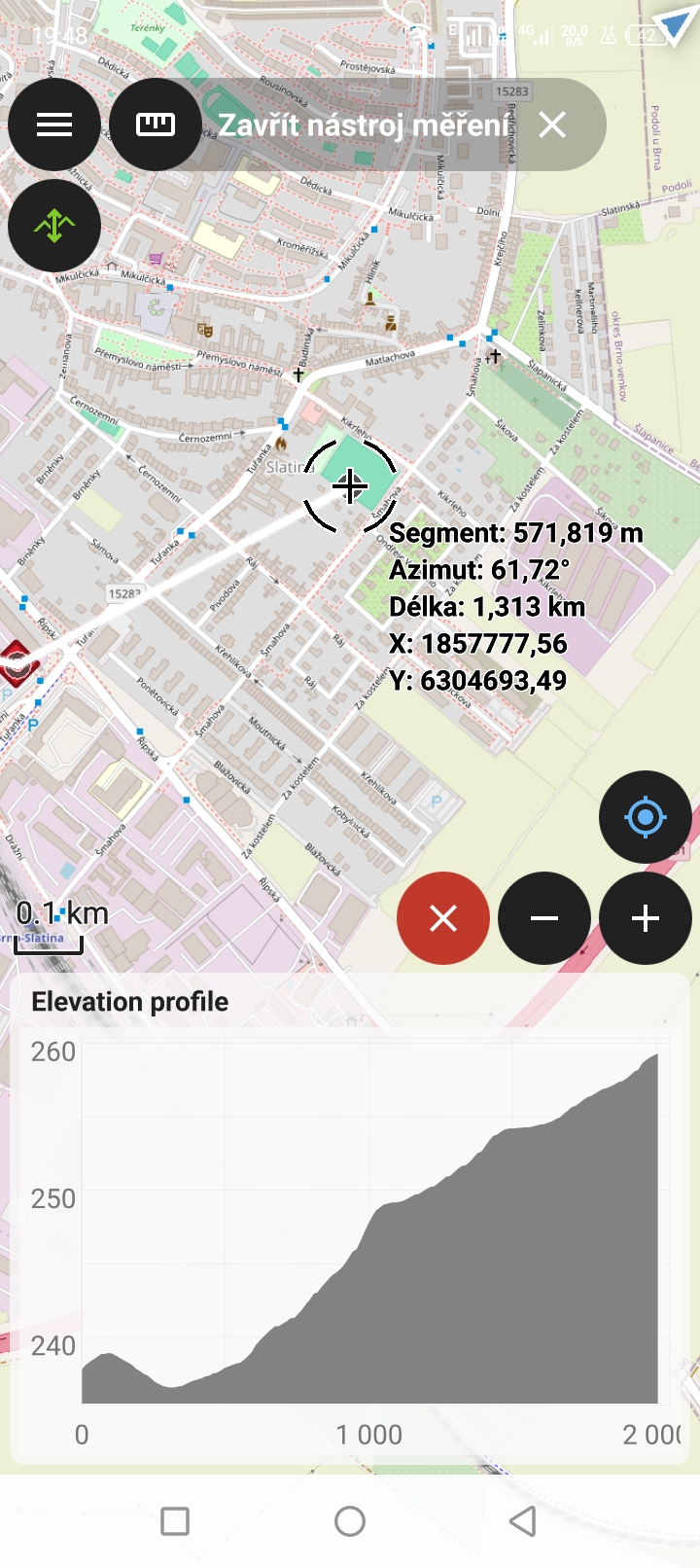Close the measuring tool with the X

coord(552,125)
